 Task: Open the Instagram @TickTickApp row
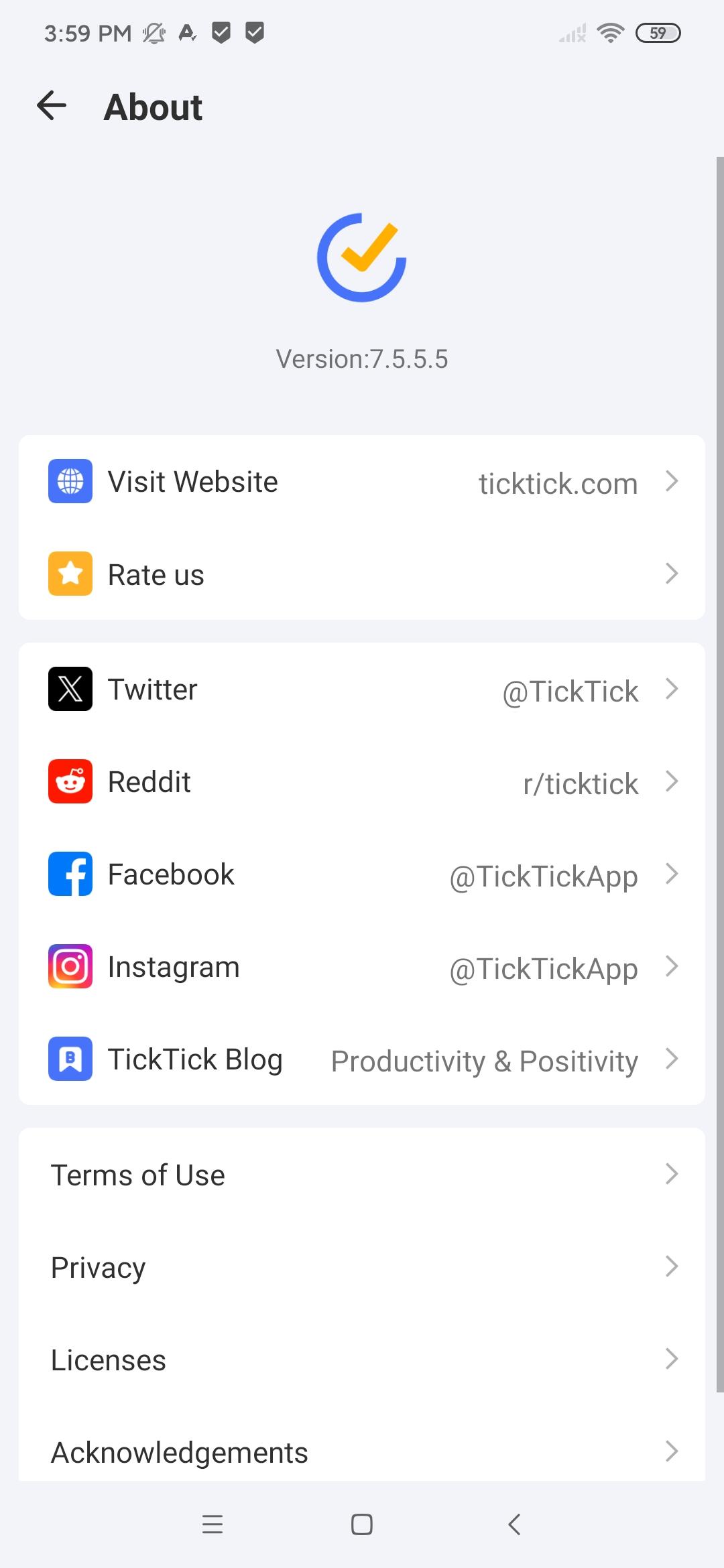point(362,967)
